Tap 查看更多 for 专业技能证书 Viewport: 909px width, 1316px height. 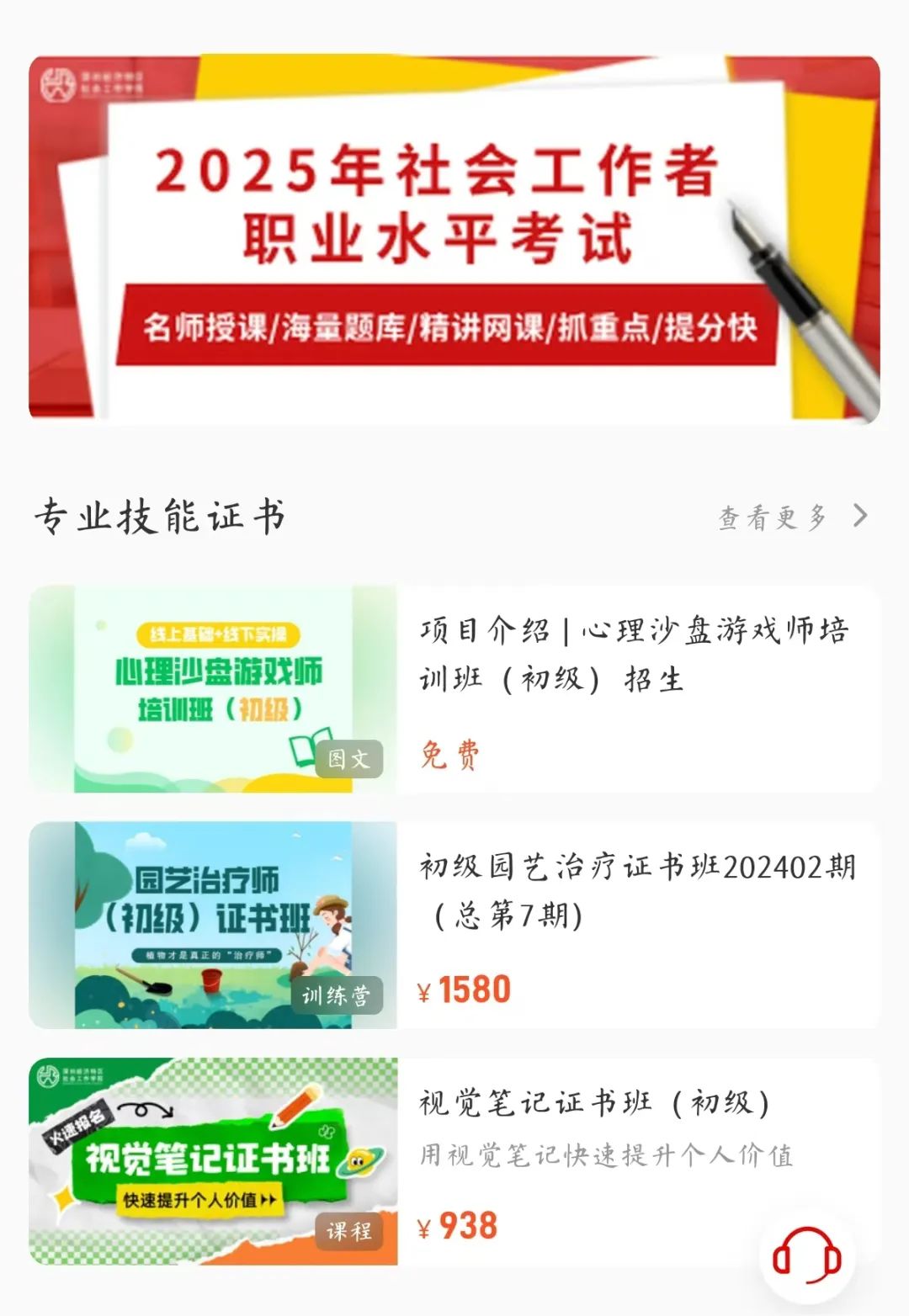coord(791,517)
